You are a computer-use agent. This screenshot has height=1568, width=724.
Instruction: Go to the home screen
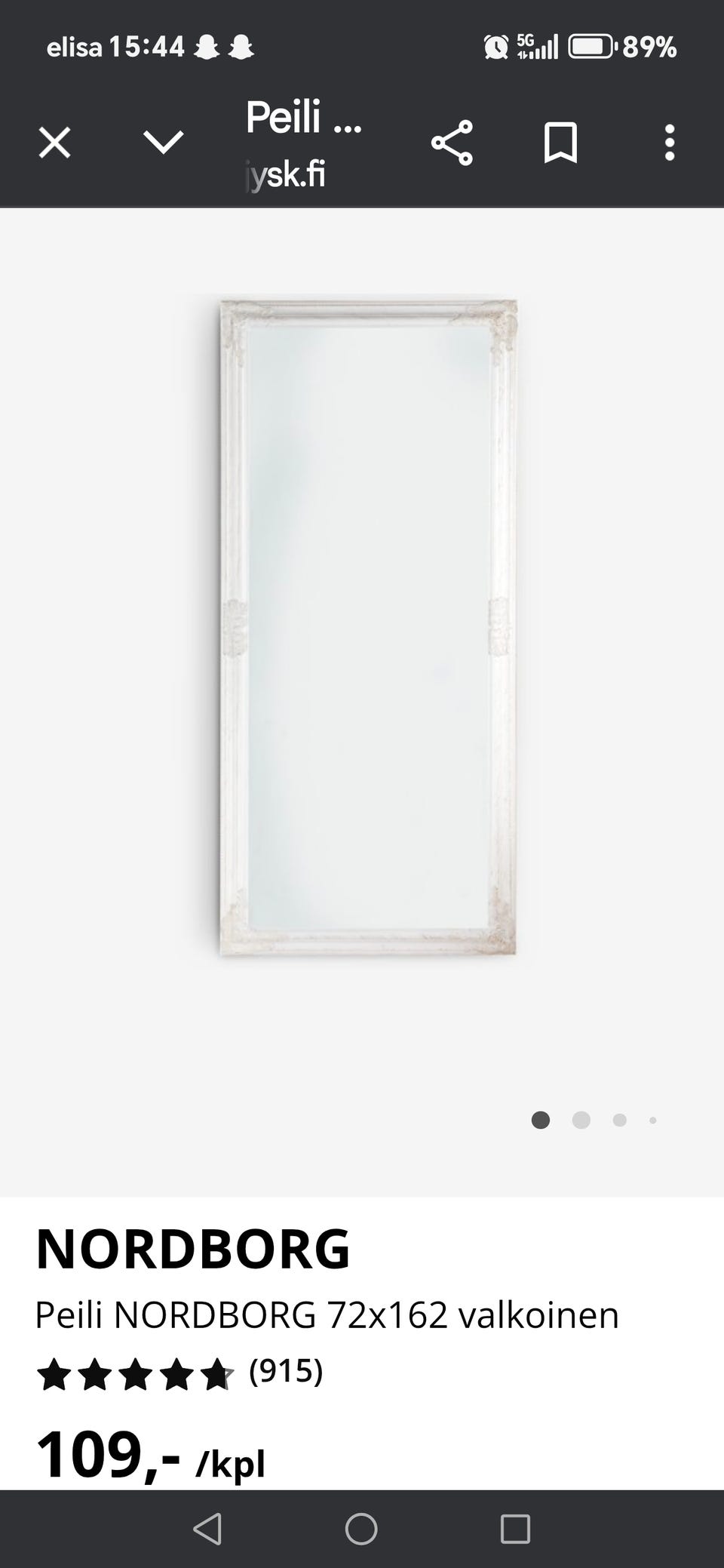click(361, 1529)
